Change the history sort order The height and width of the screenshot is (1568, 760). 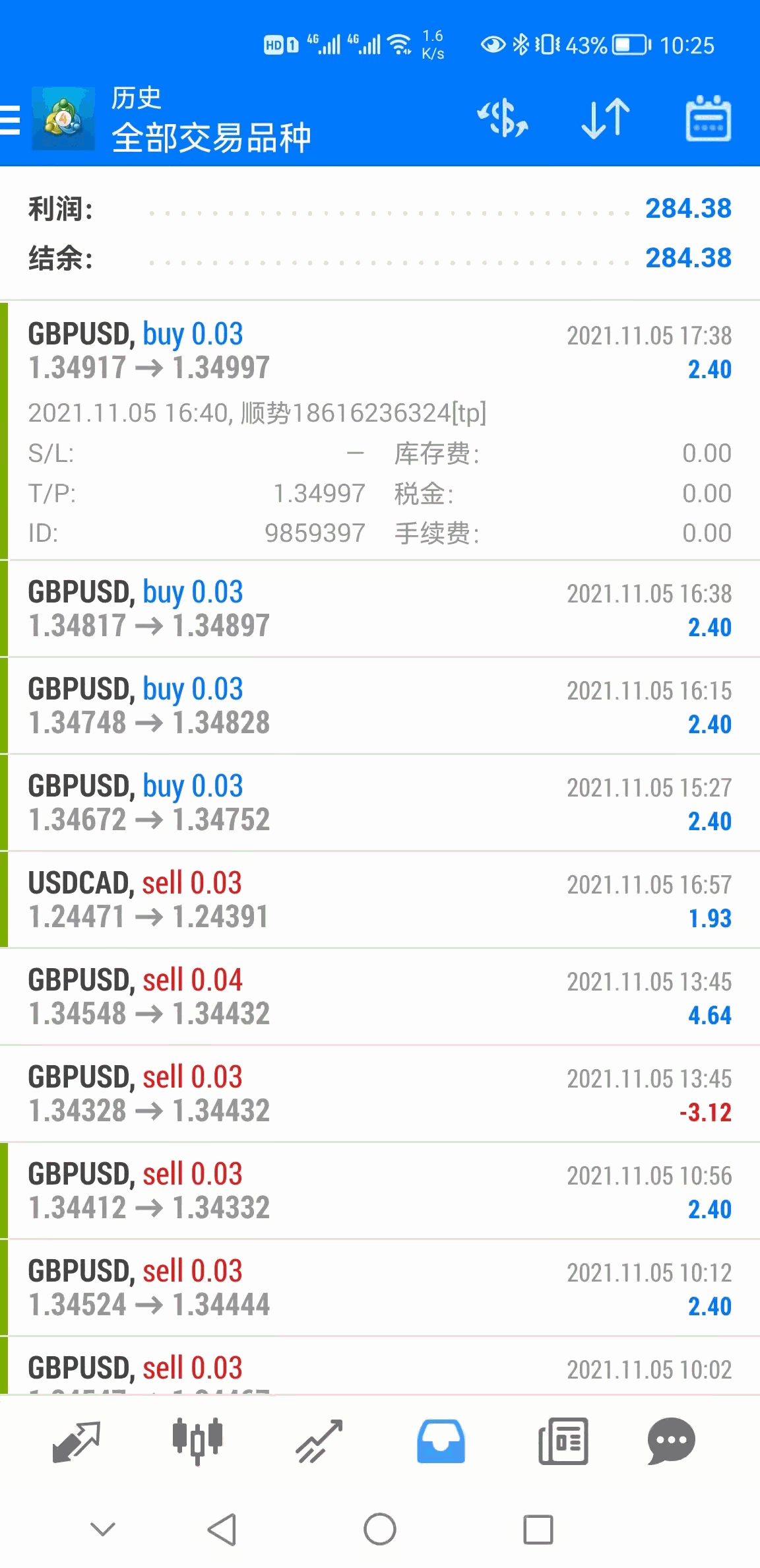(606, 119)
